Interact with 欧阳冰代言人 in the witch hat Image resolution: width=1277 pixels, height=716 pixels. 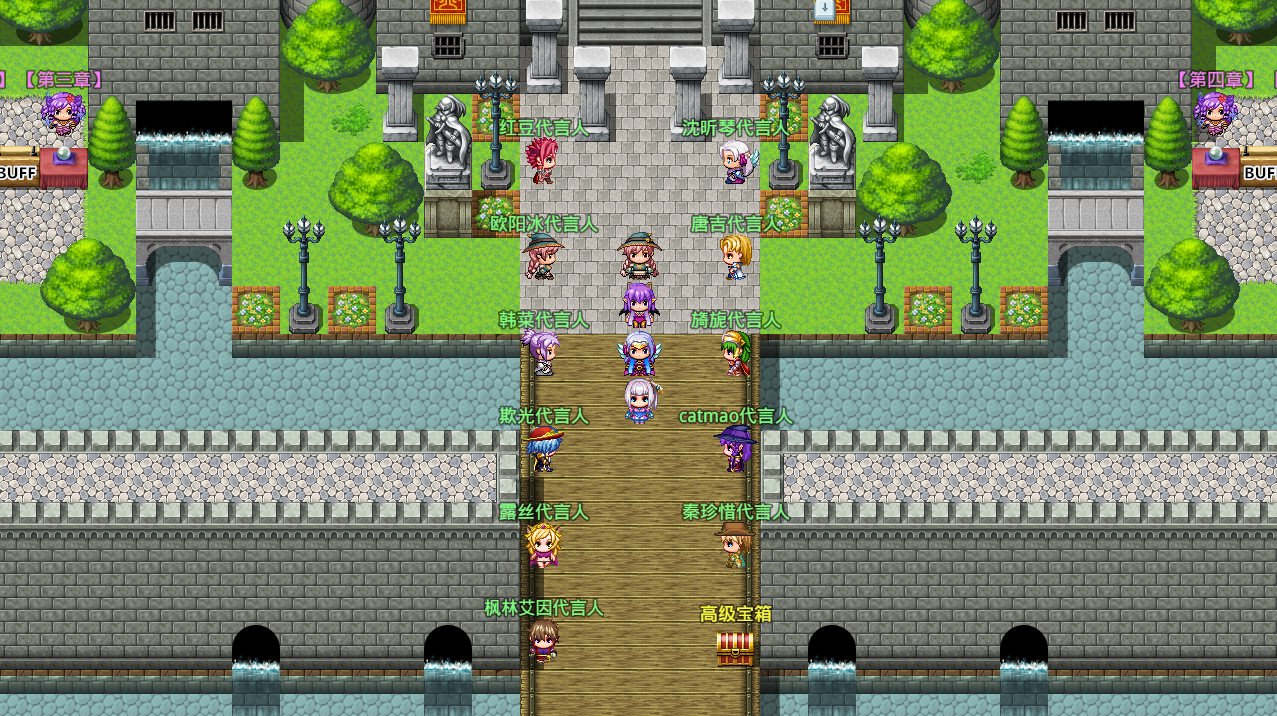pyautogui.click(x=543, y=257)
